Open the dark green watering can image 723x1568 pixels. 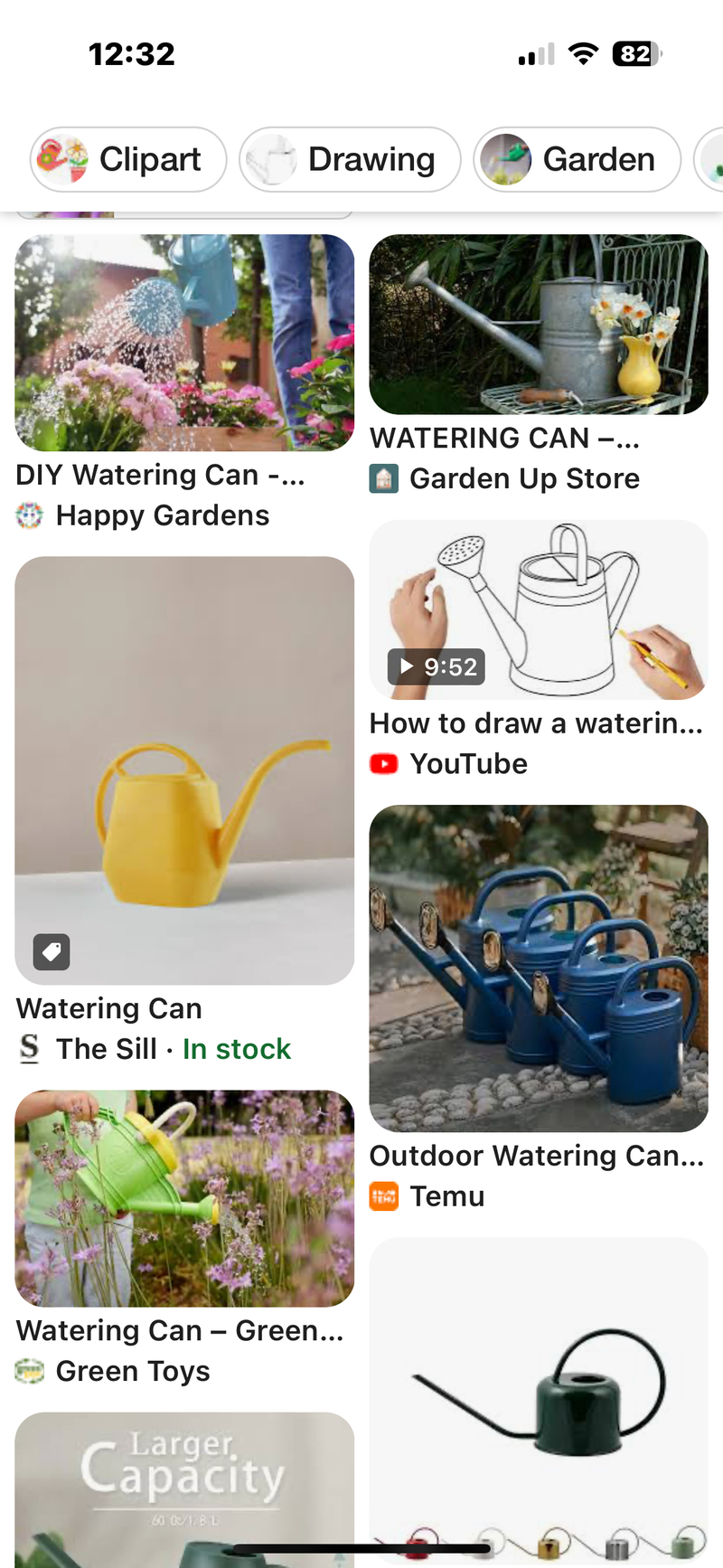point(539,1393)
